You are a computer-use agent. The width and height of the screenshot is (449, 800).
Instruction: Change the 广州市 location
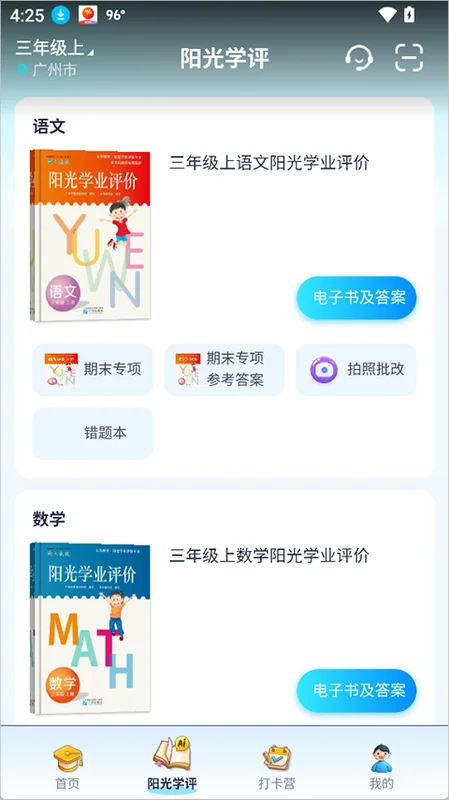coord(47,69)
